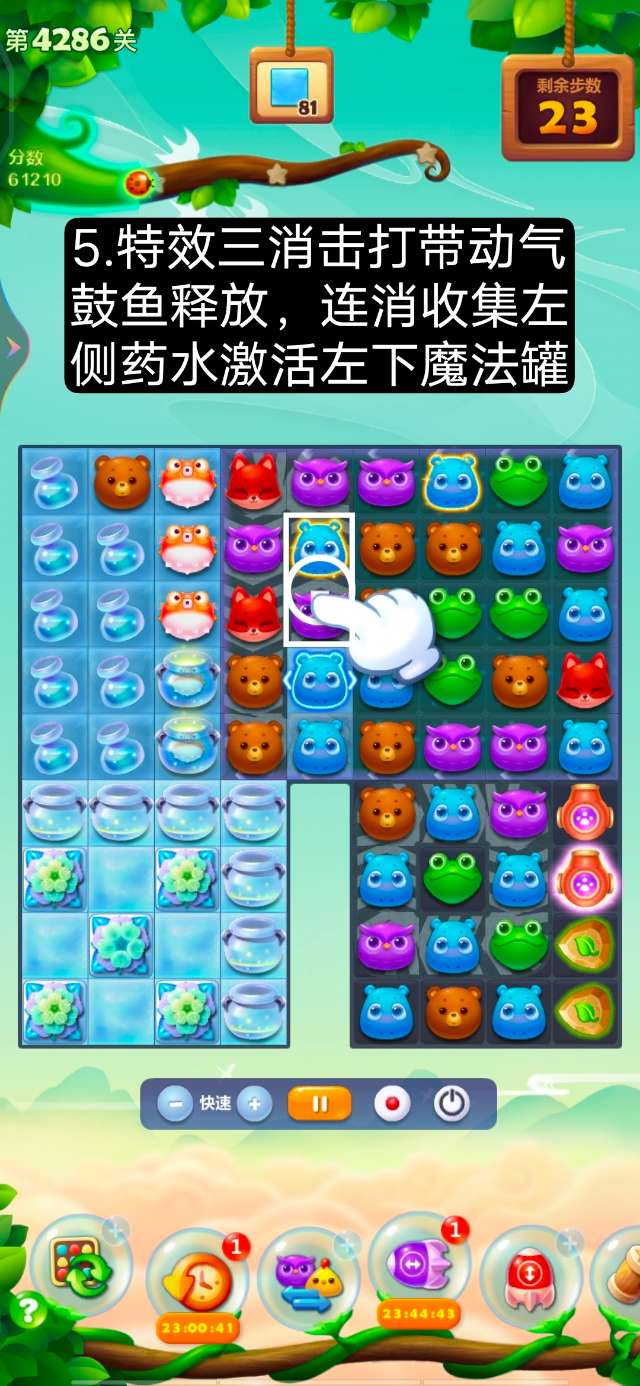Select the wooden hammer booster

(x=622, y=1268)
